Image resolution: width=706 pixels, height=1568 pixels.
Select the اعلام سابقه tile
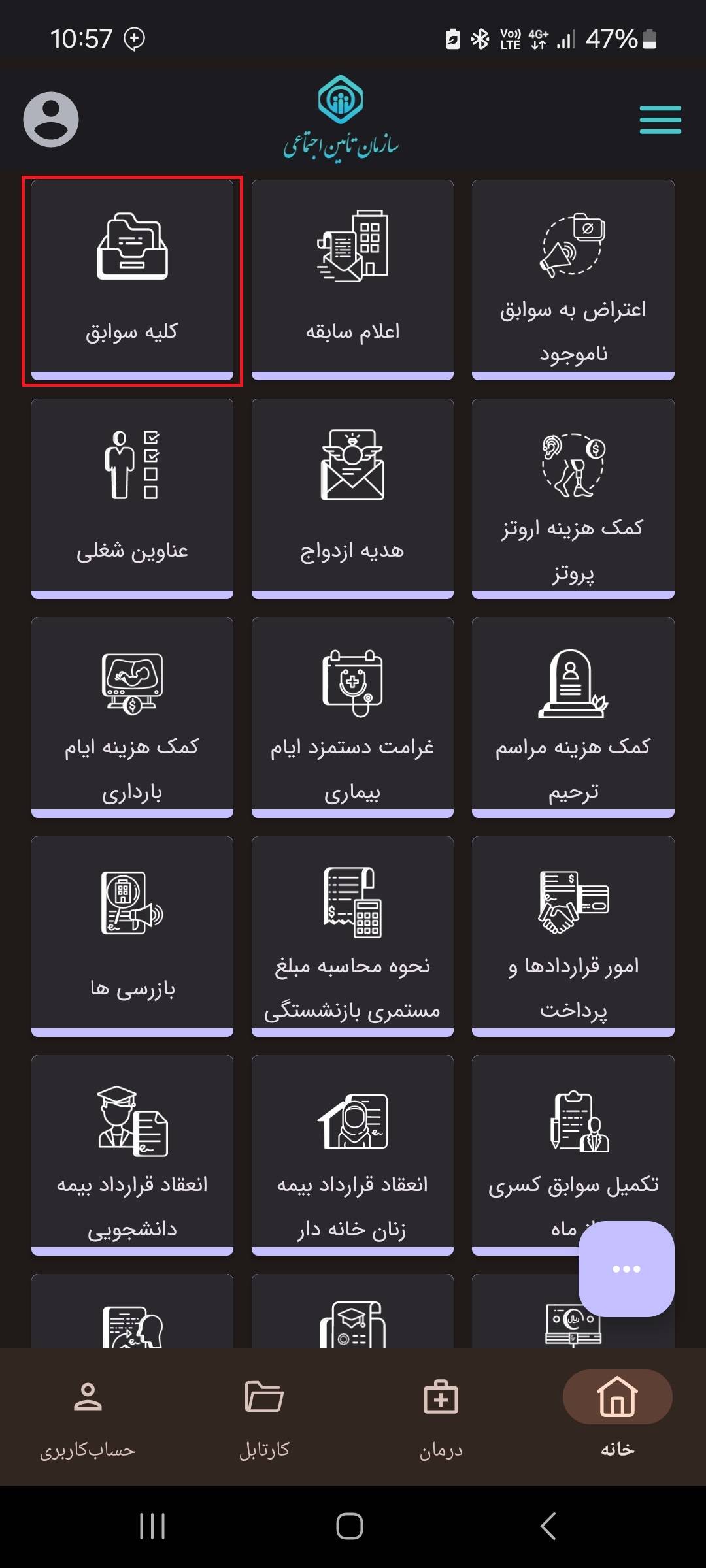352,280
